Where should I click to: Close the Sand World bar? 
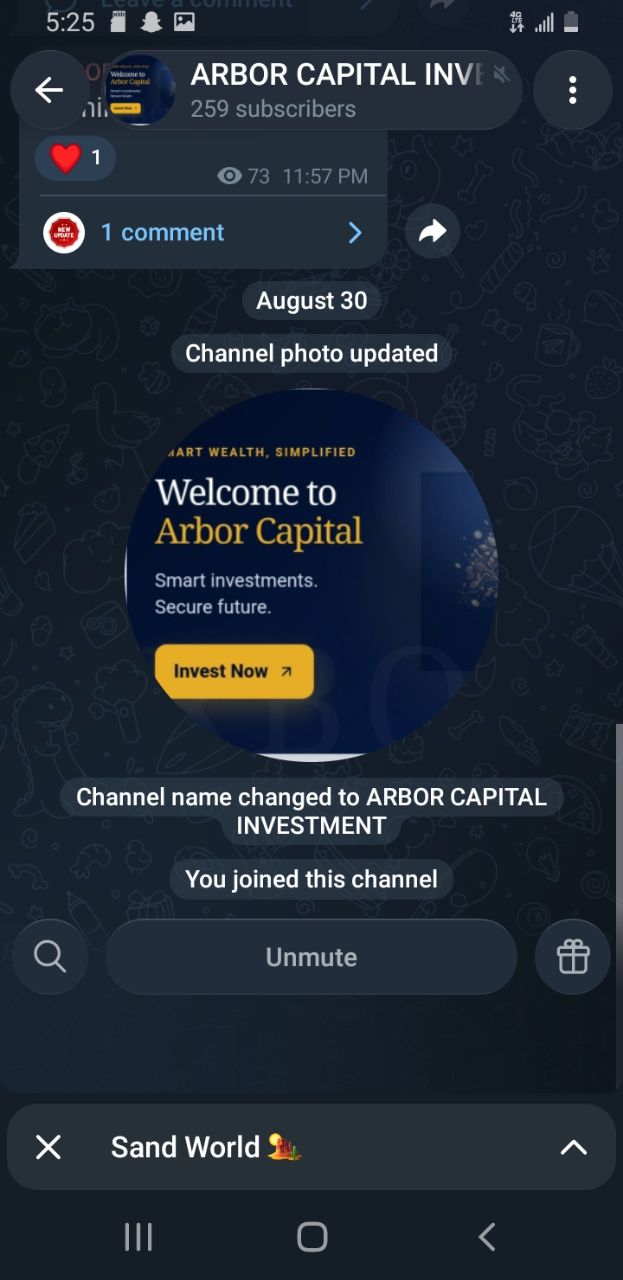[x=48, y=1147]
